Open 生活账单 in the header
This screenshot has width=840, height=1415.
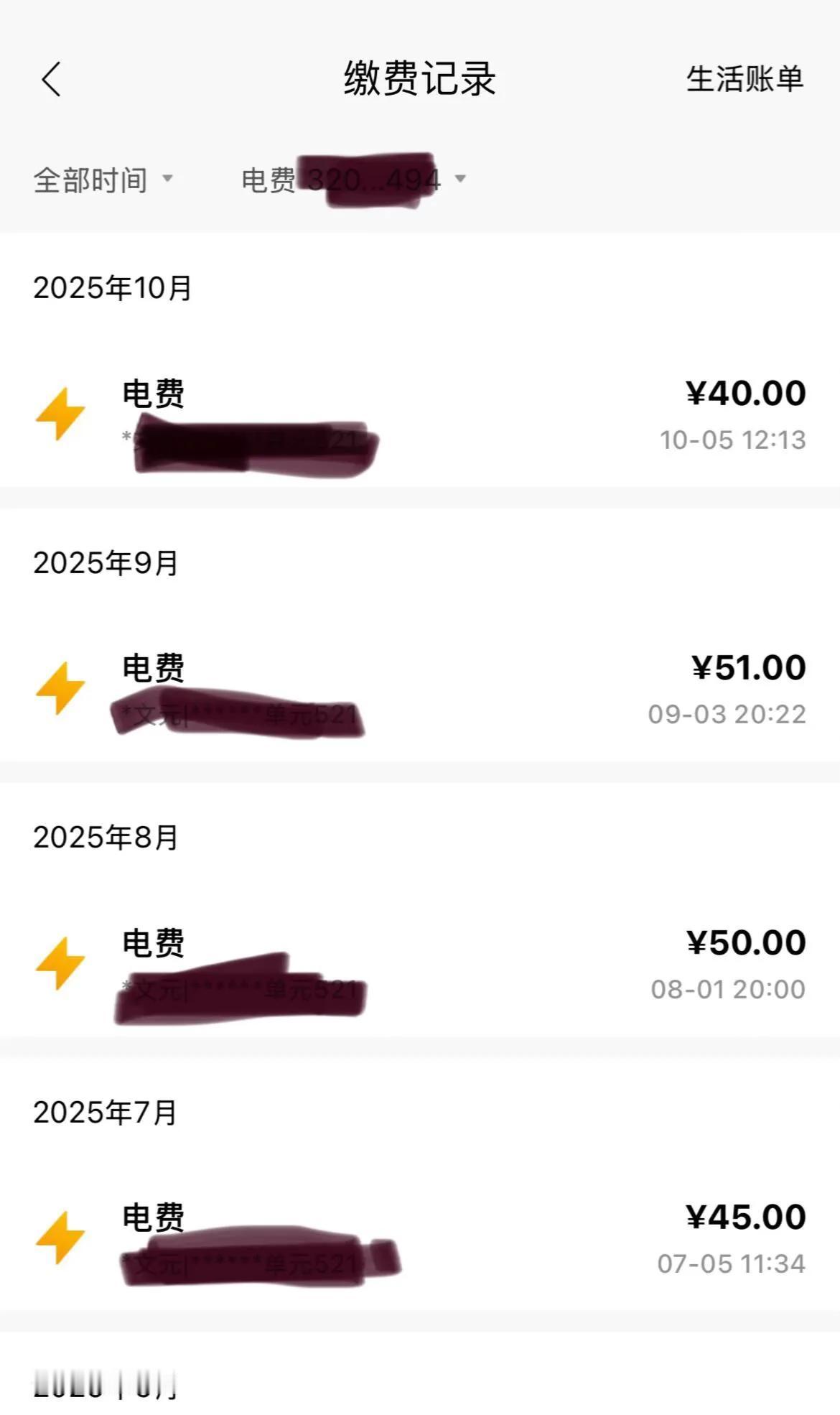(745, 79)
